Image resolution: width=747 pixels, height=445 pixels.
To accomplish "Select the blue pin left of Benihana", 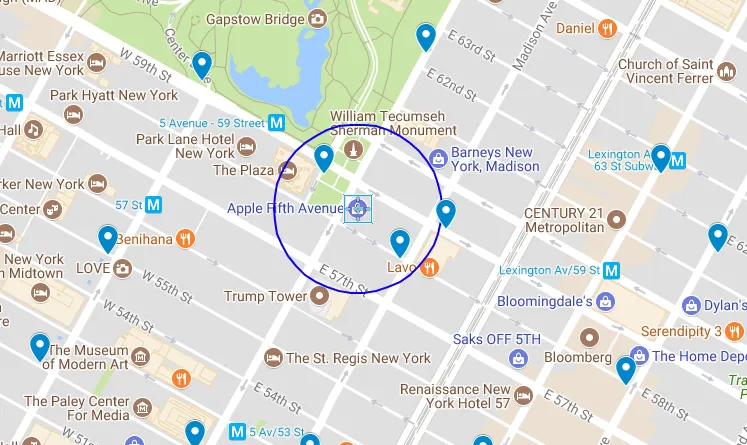I will 108,238.
